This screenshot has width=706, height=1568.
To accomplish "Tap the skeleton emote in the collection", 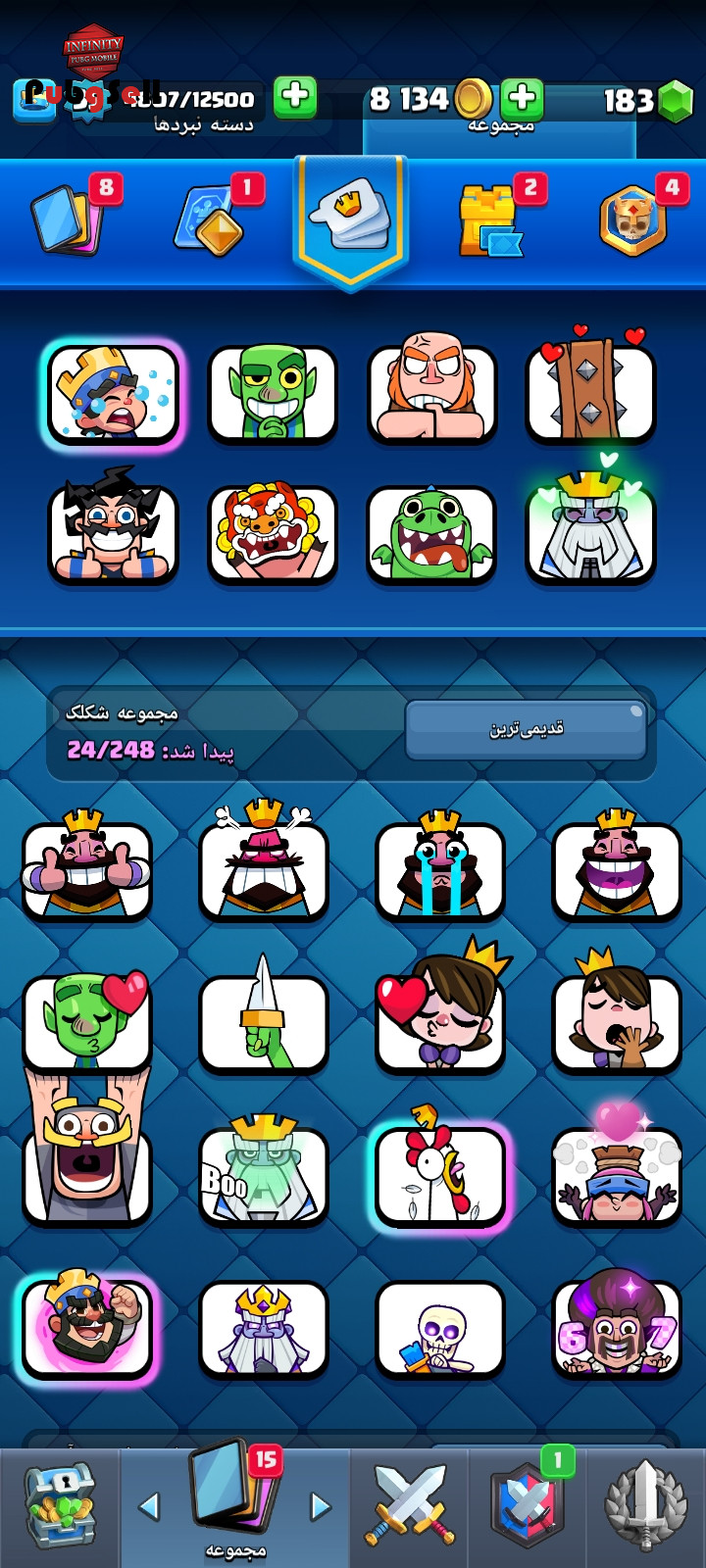I will tap(440, 1330).
